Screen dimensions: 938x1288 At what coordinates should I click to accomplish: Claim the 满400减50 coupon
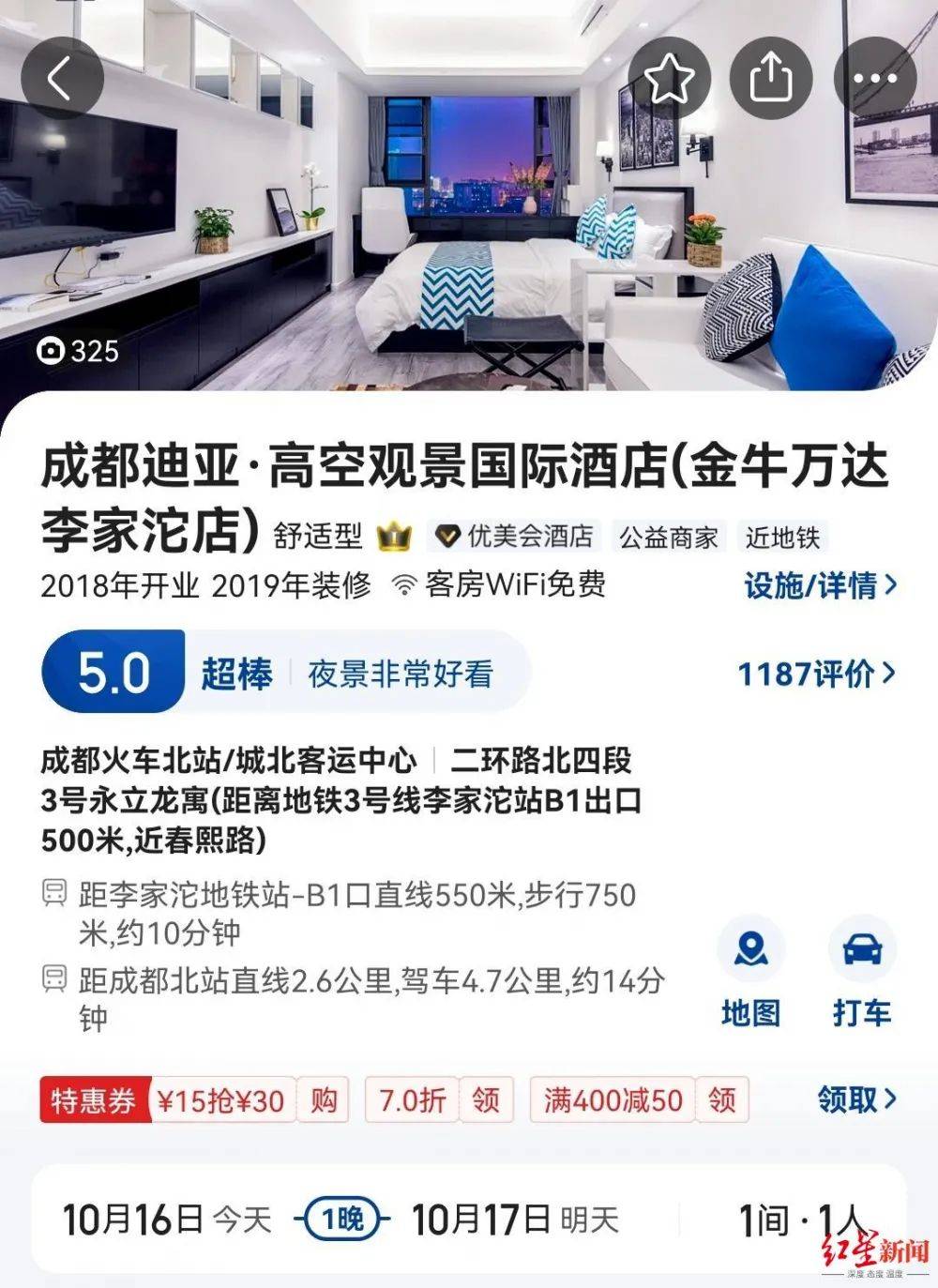click(722, 1099)
